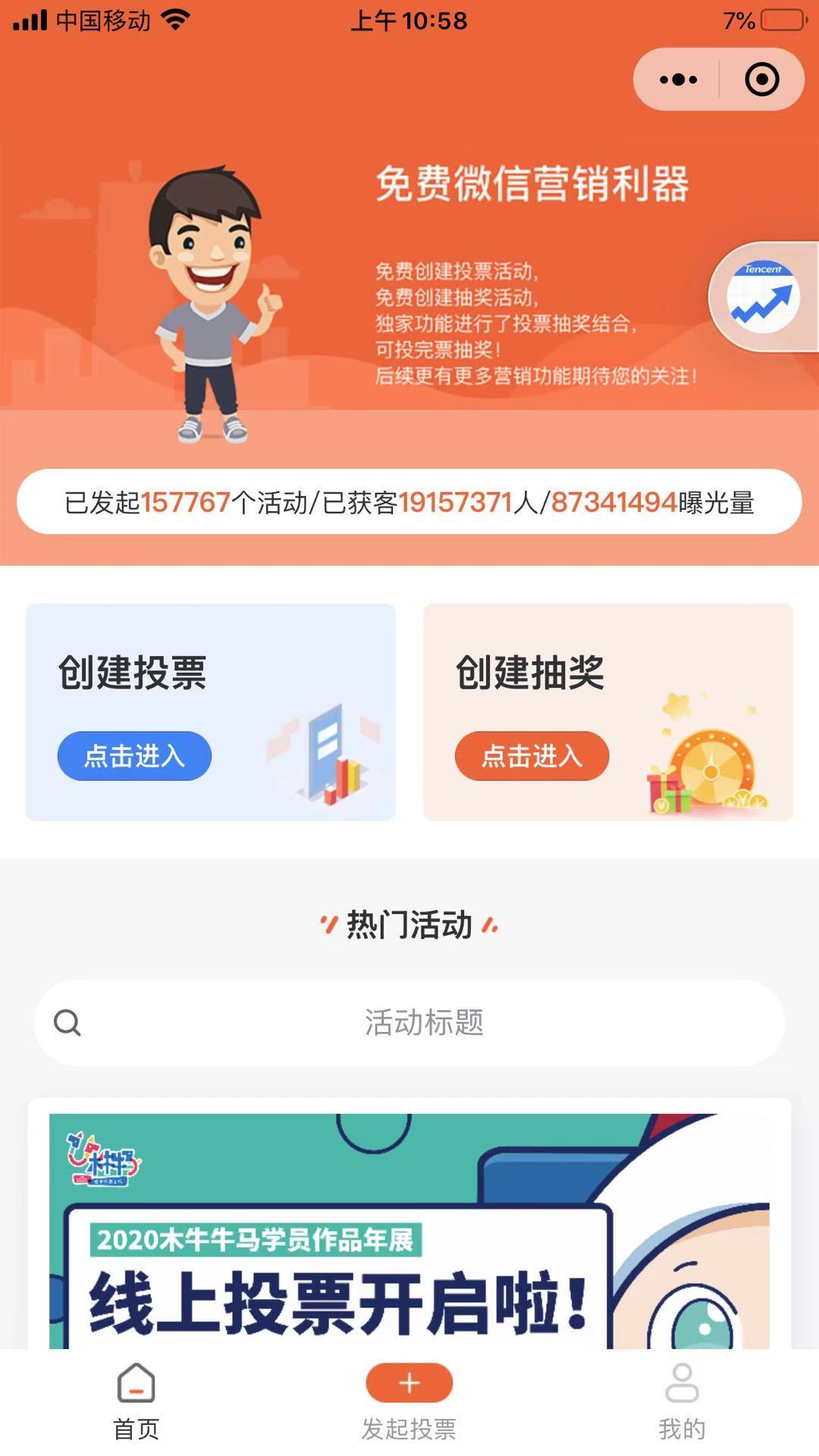Close the mini program with the circle button
The image size is (819, 1456).
click(x=761, y=80)
